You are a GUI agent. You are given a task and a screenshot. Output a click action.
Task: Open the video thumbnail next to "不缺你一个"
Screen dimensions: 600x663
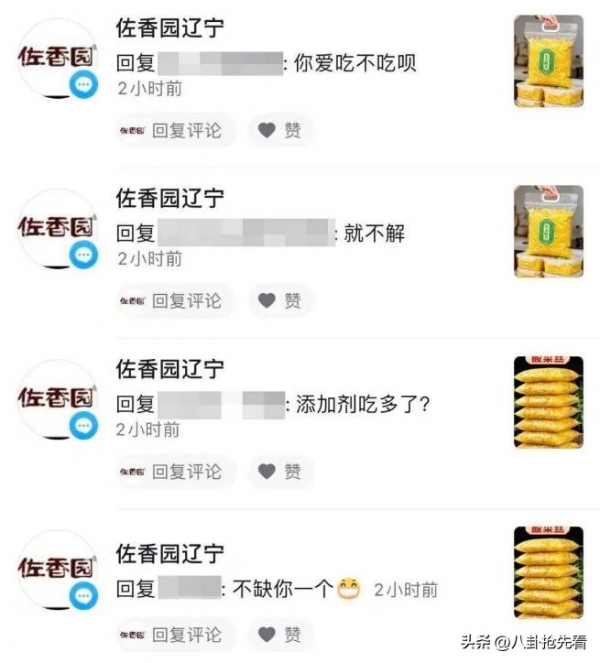[x=547, y=572]
